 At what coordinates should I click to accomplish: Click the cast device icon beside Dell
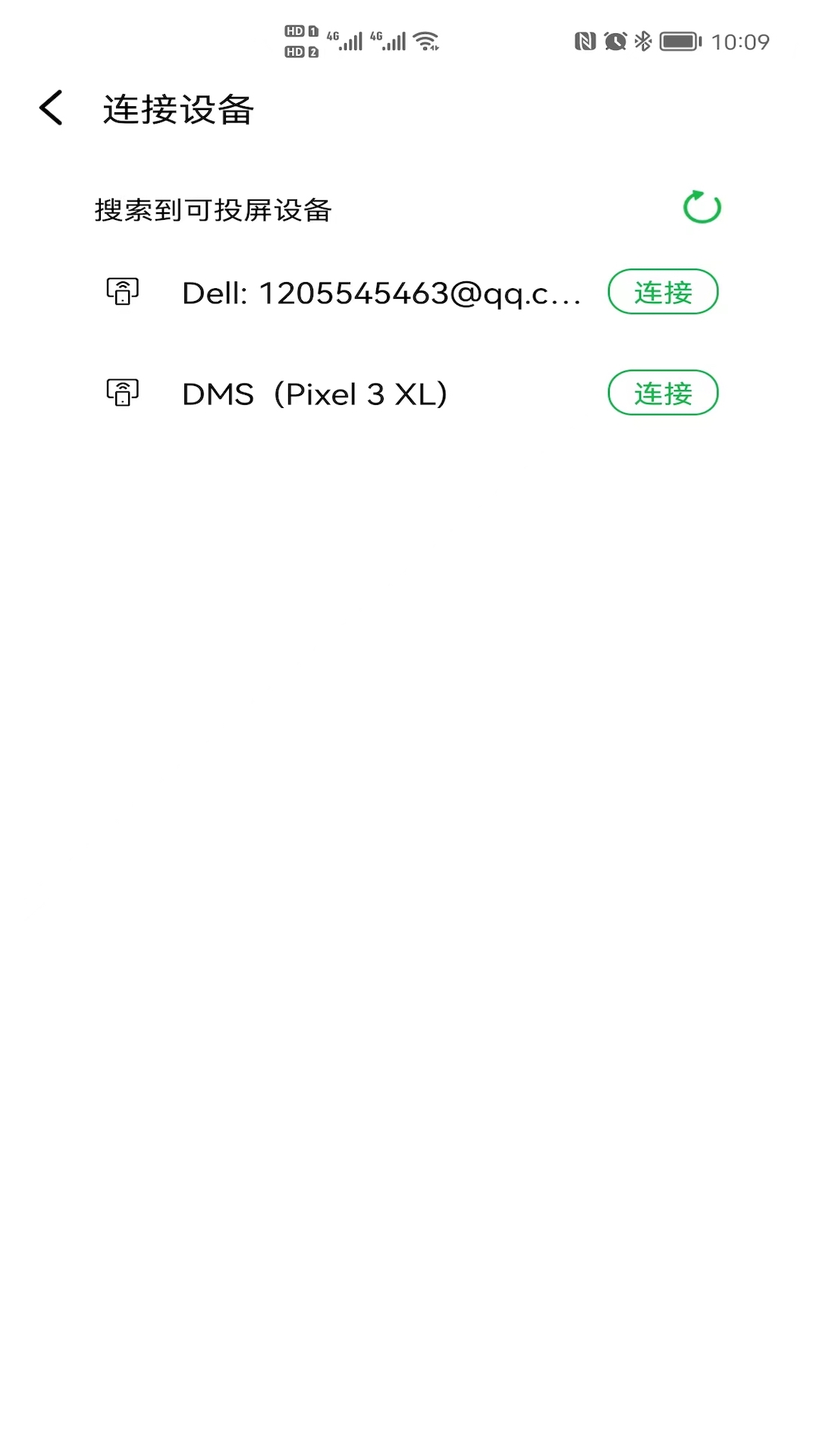tap(122, 292)
